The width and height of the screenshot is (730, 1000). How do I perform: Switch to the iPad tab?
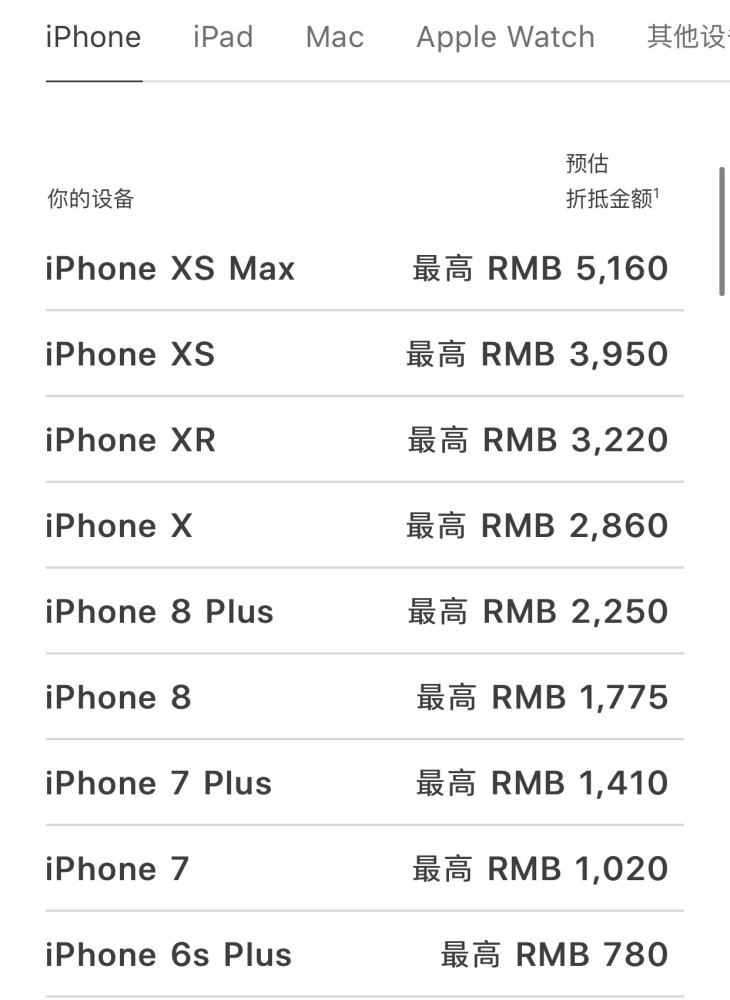[223, 37]
